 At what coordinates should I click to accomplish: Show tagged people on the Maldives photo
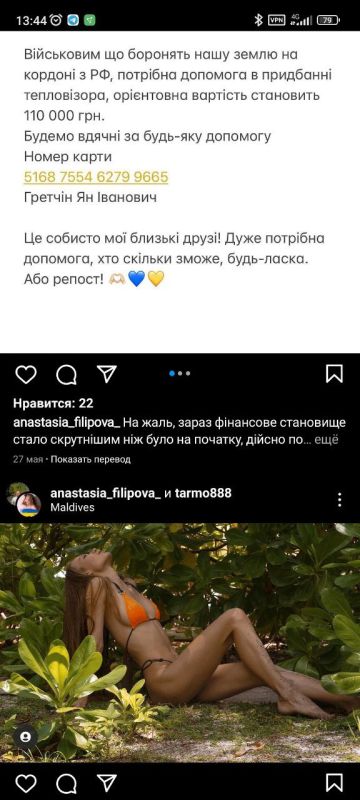[x=25, y=737]
